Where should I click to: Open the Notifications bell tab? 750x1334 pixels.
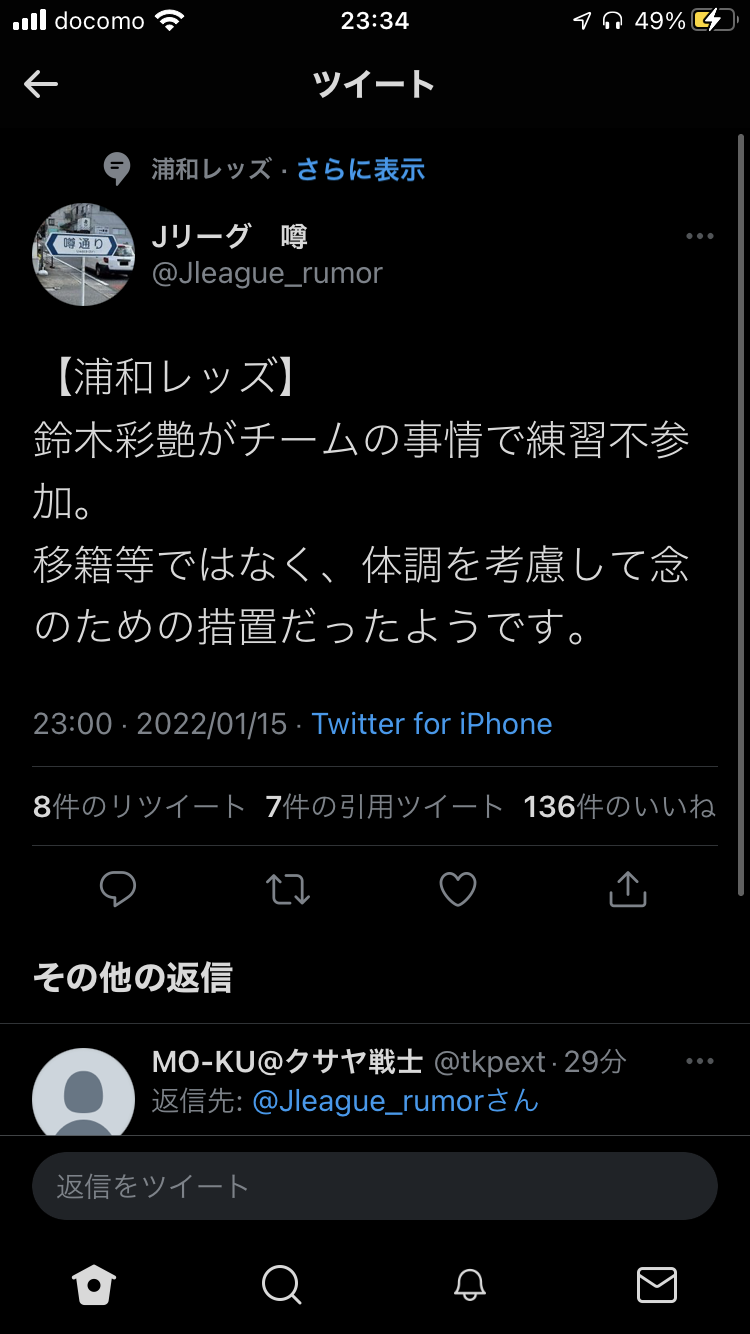pyautogui.click(x=469, y=1285)
